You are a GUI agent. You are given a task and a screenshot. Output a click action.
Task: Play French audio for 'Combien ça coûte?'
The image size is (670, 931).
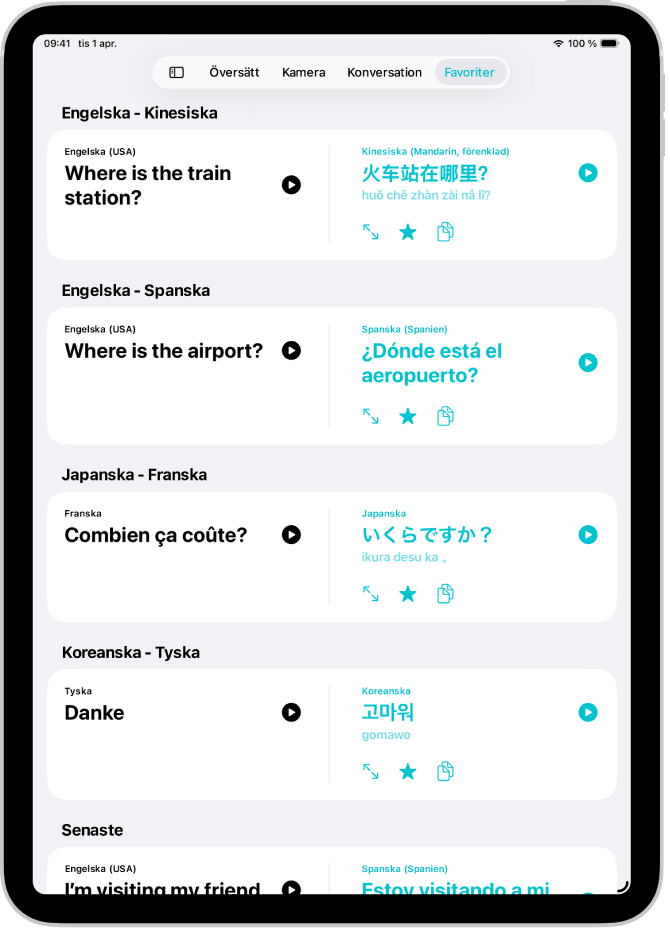tap(291, 535)
